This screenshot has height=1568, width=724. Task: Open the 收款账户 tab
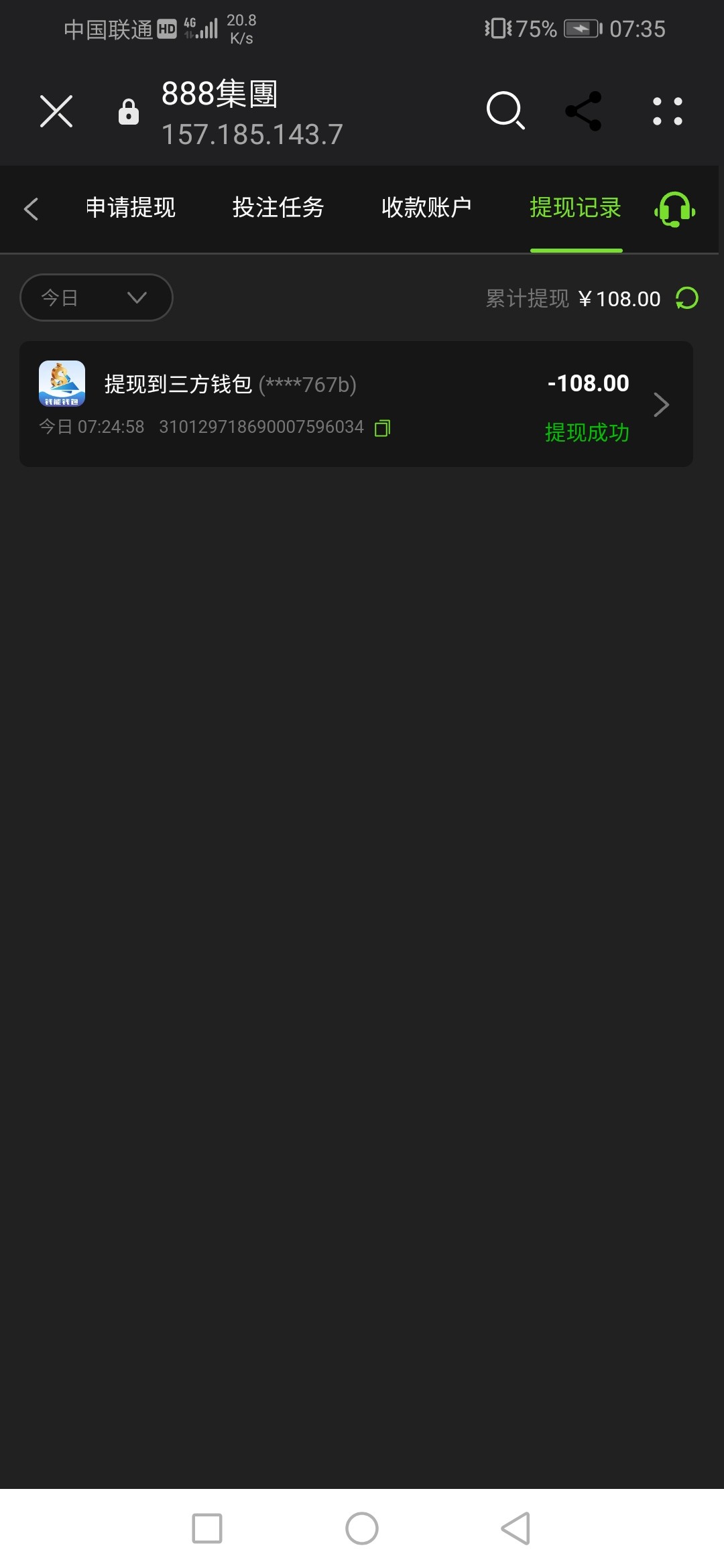click(x=426, y=208)
